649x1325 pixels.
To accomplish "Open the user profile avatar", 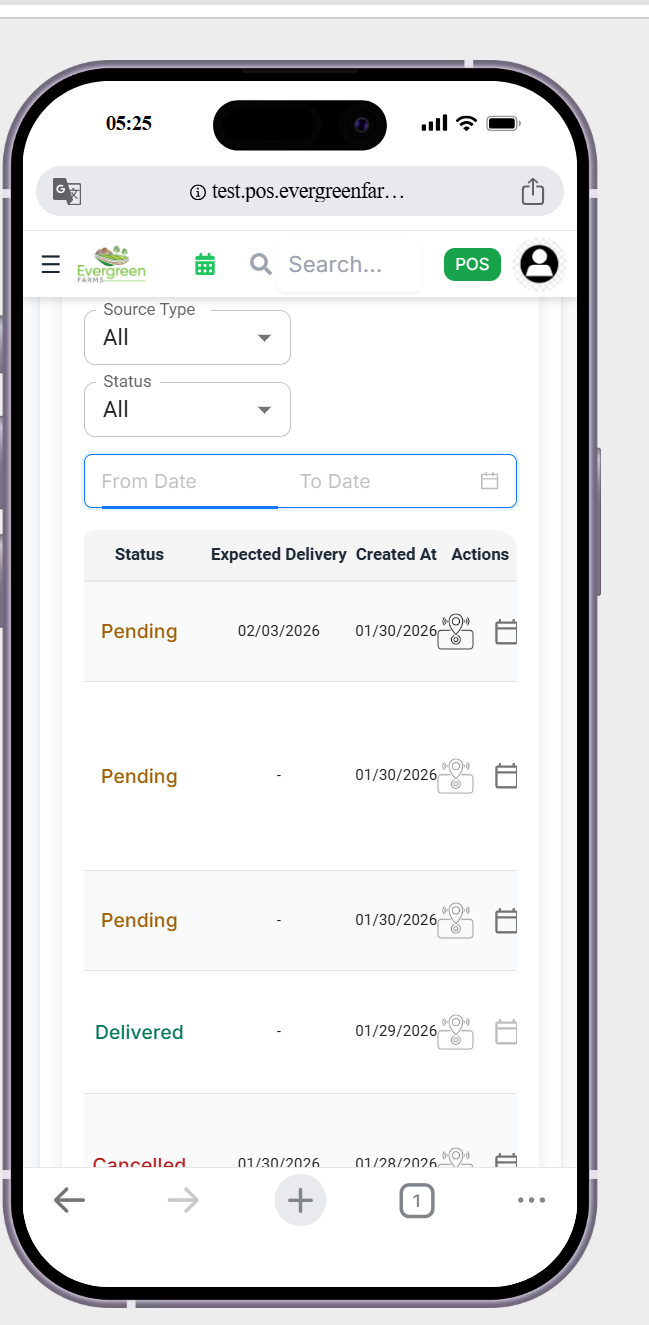I will tap(540, 264).
